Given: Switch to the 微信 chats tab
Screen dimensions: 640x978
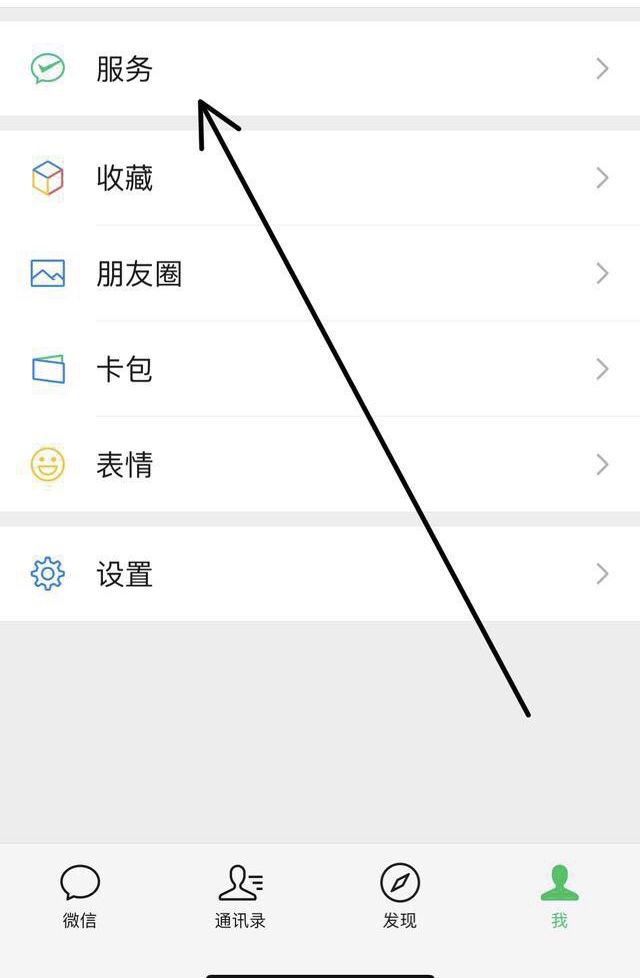Looking at the screenshot, I should [x=80, y=897].
